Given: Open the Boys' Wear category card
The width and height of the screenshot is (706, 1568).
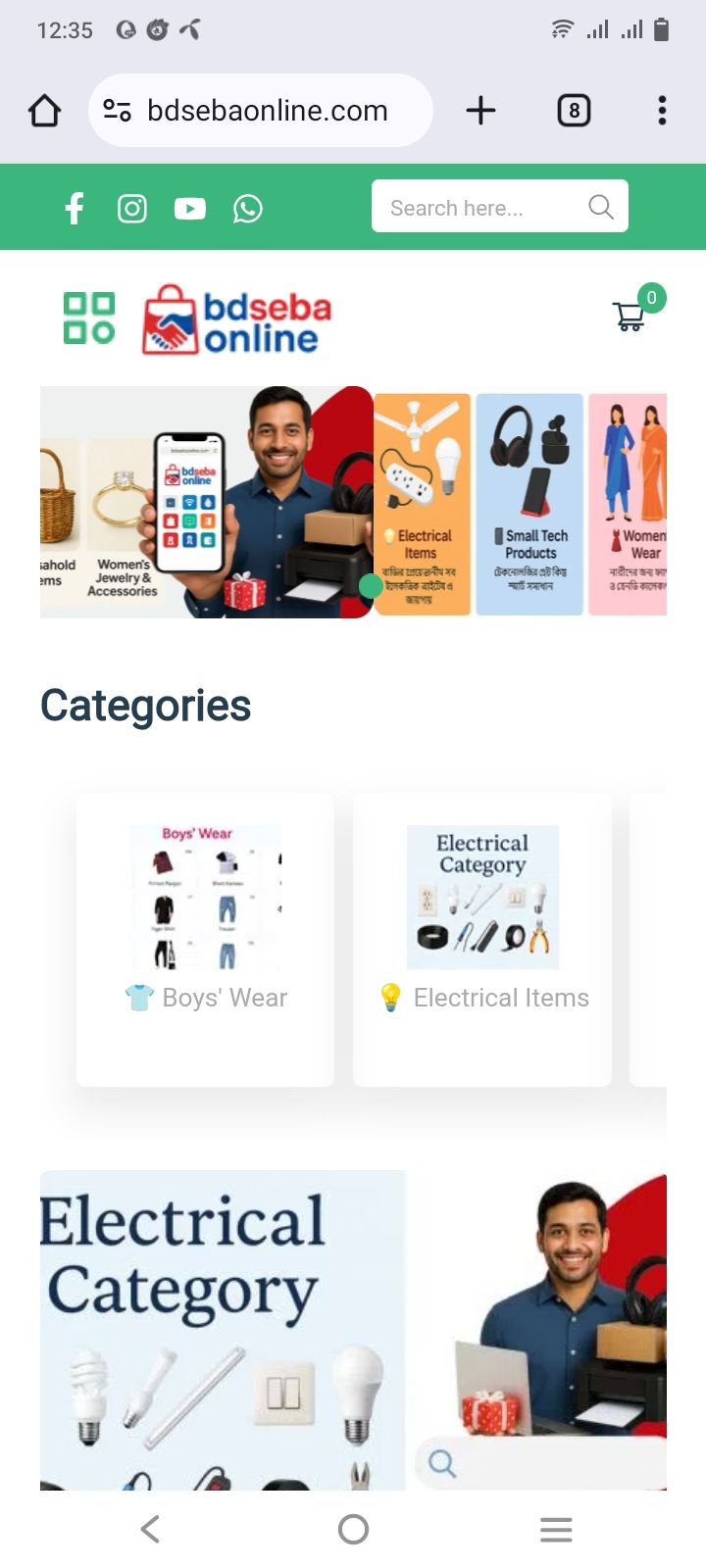Looking at the screenshot, I should click(x=205, y=939).
